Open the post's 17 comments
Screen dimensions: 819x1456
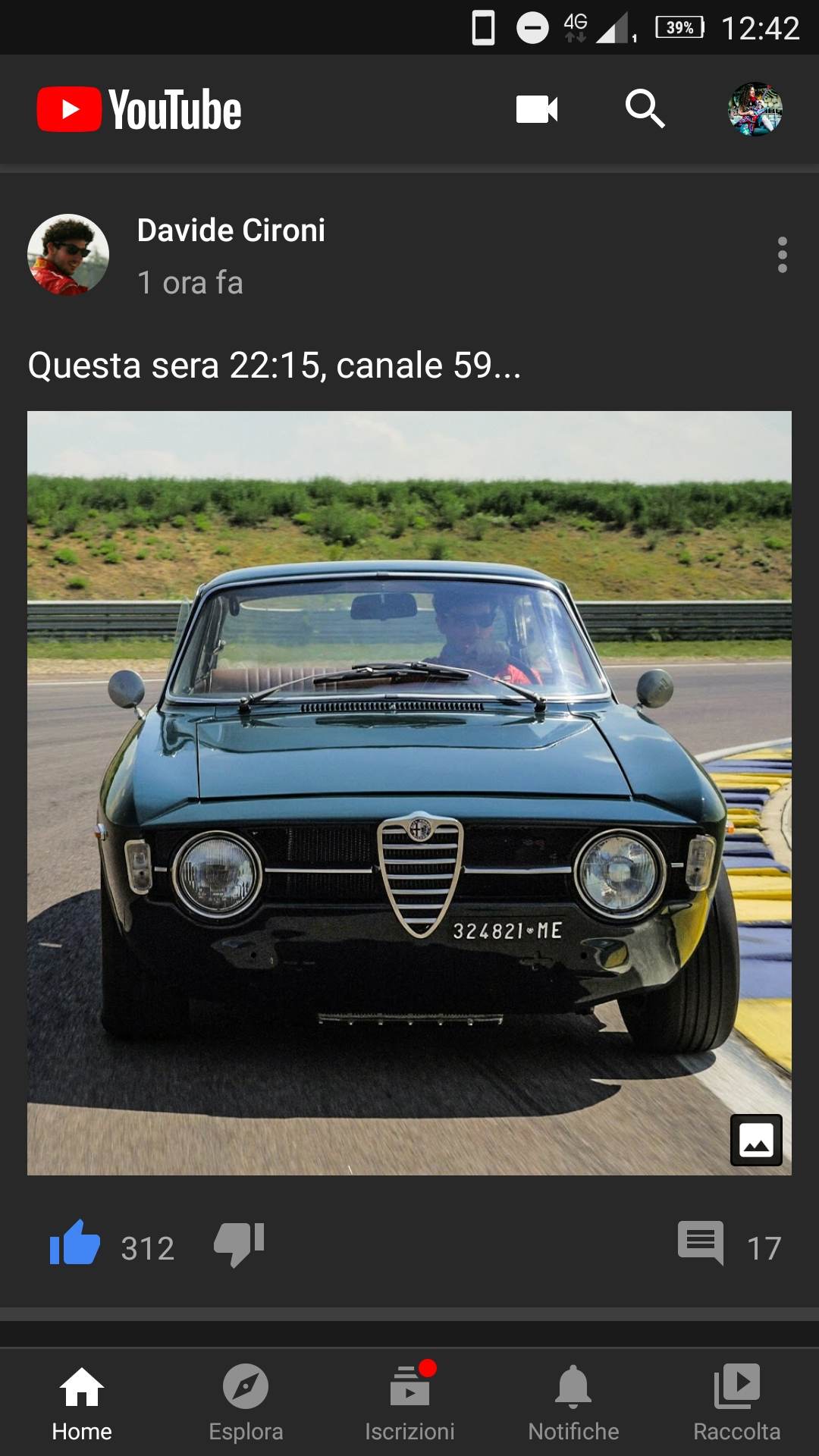701,1244
